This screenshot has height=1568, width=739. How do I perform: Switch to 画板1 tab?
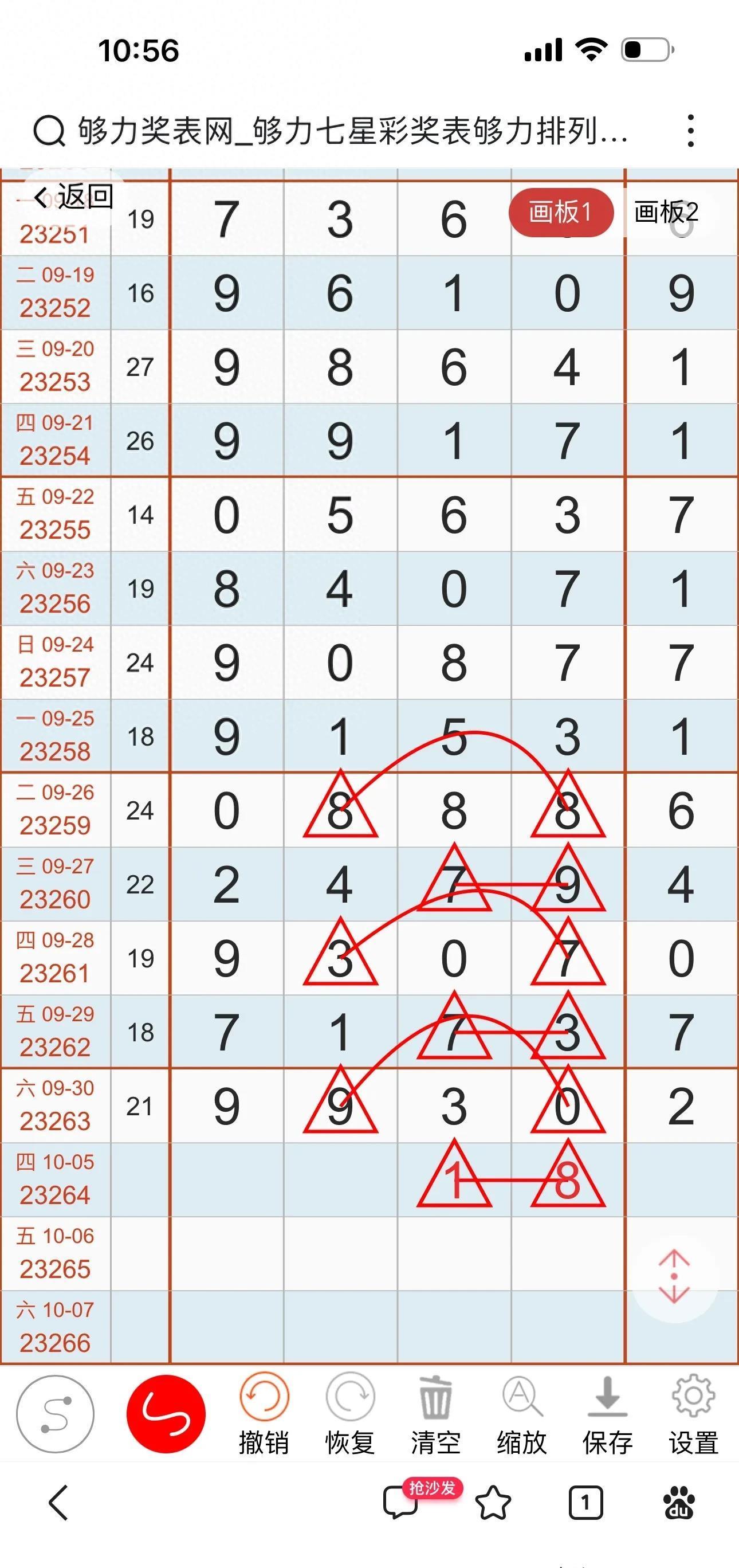click(561, 213)
